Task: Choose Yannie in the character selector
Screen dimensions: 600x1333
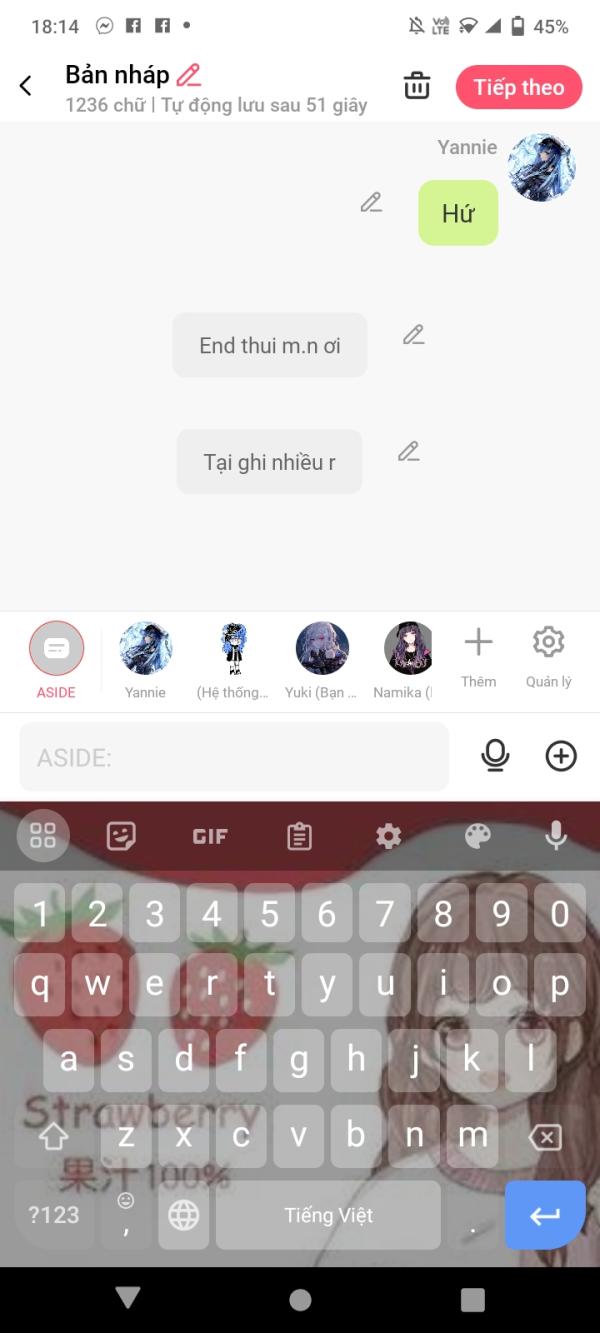Action: click(x=146, y=659)
